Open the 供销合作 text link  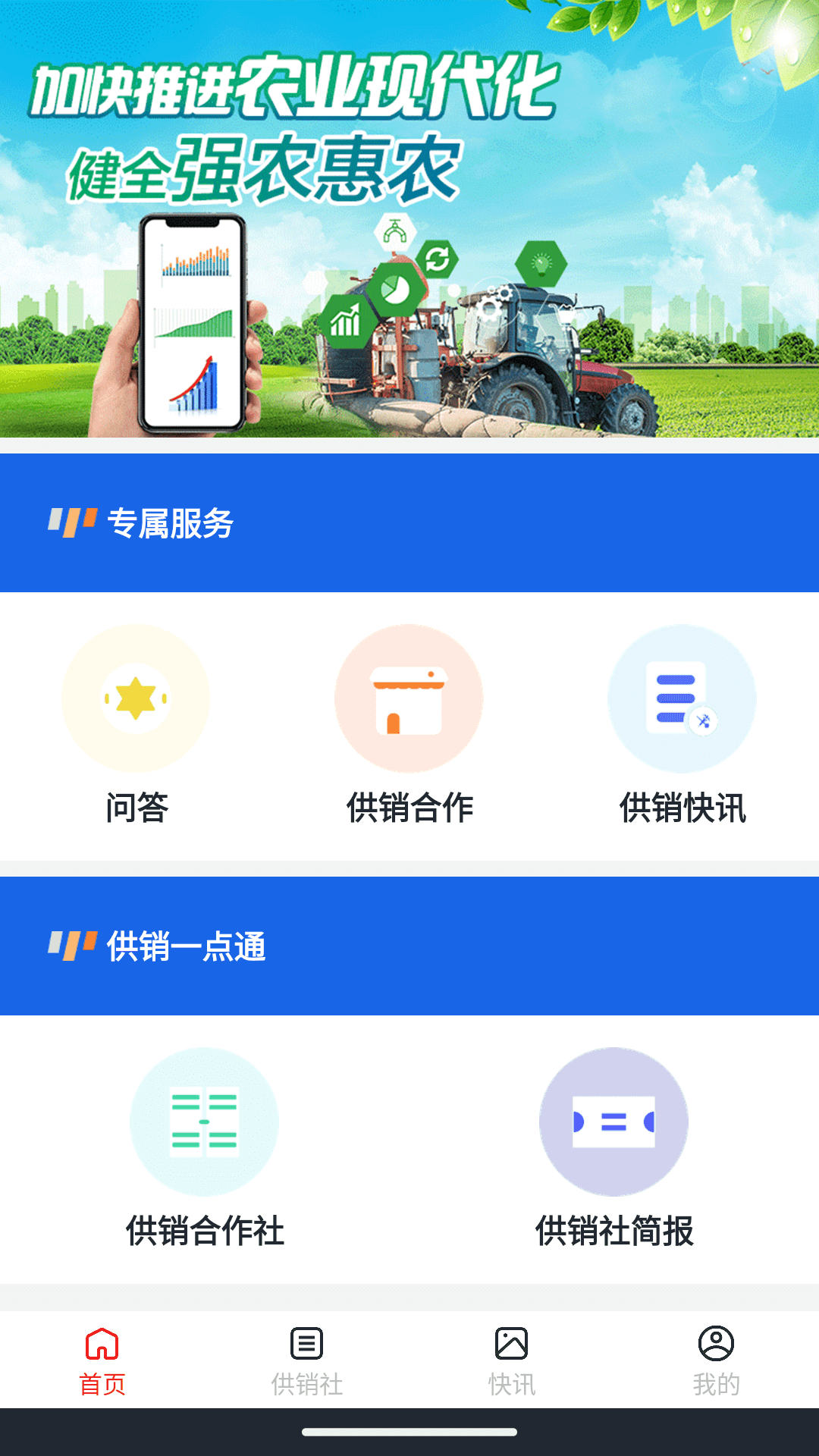[409, 809]
